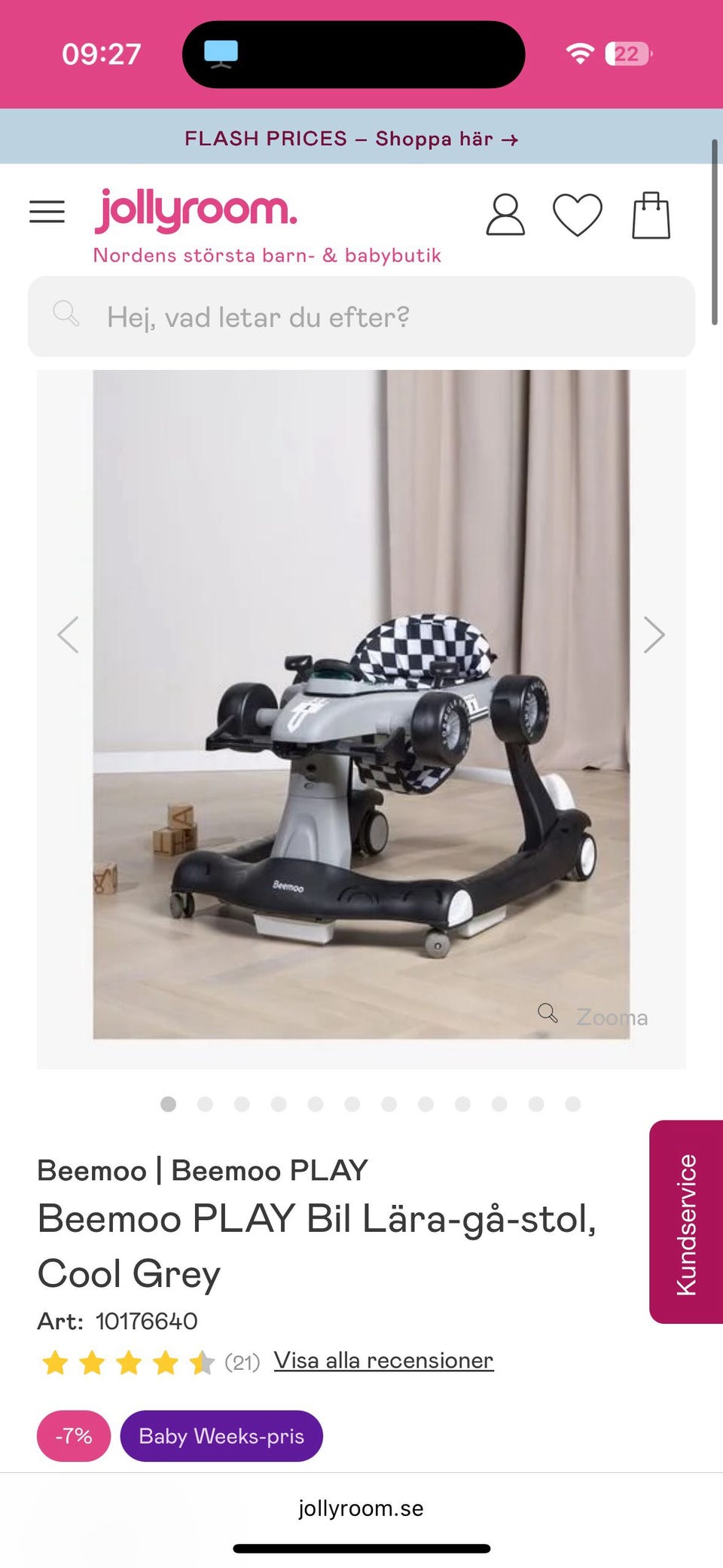This screenshot has width=723, height=1568.
Task: Open the hamburger menu
Action: pos(47,212)
